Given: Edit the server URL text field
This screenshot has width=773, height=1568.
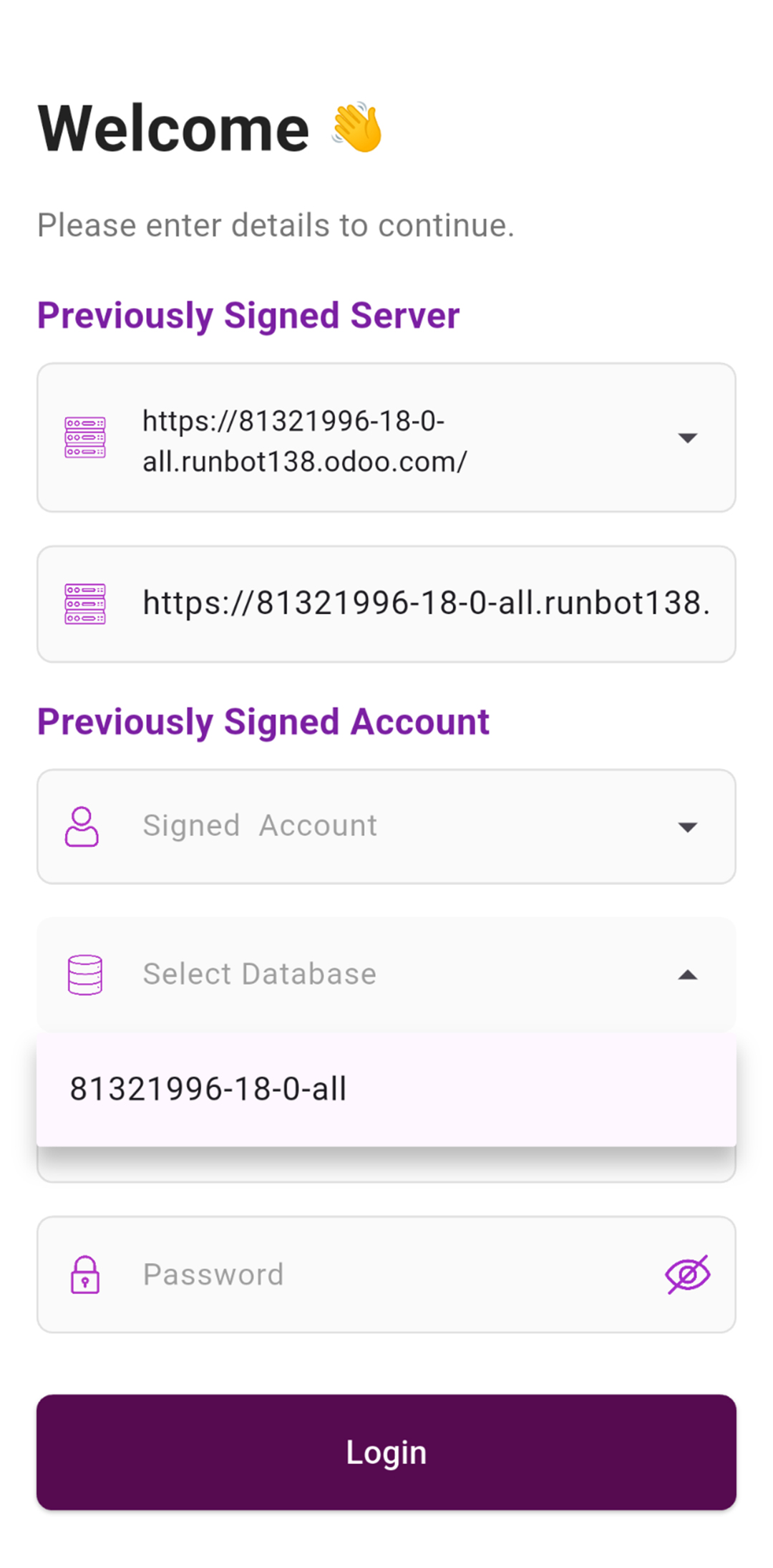Looking at the screenshot, I should [425, 604].
